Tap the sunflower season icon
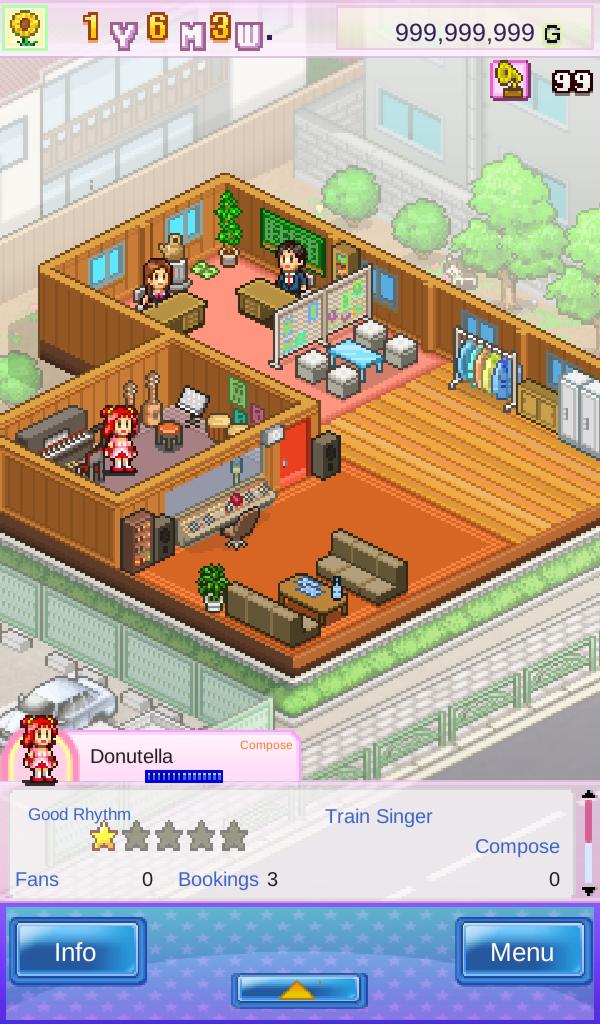The height and width of the screenshot is (1024, 600). pos(25,28)
